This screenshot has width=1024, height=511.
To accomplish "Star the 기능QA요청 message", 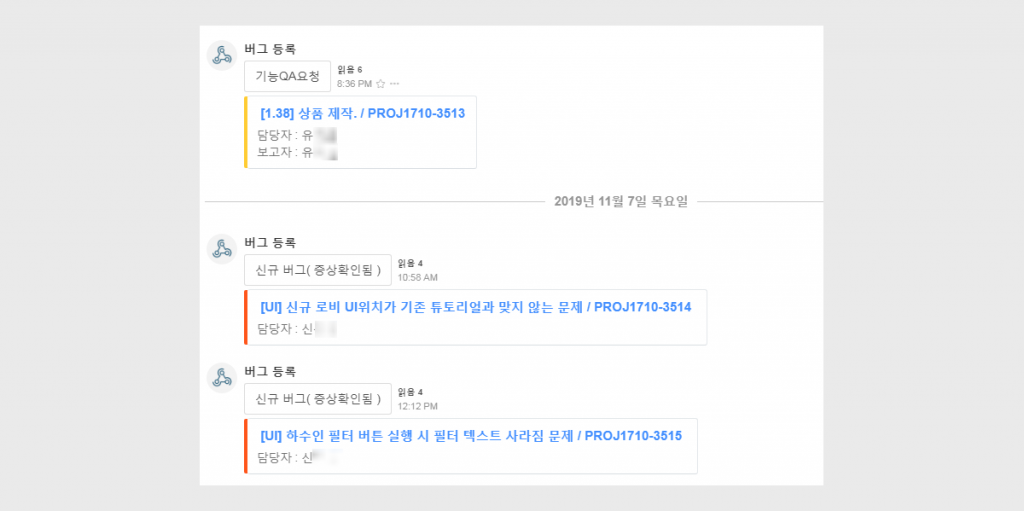I will pyautogui.click(x=380, y=84).
